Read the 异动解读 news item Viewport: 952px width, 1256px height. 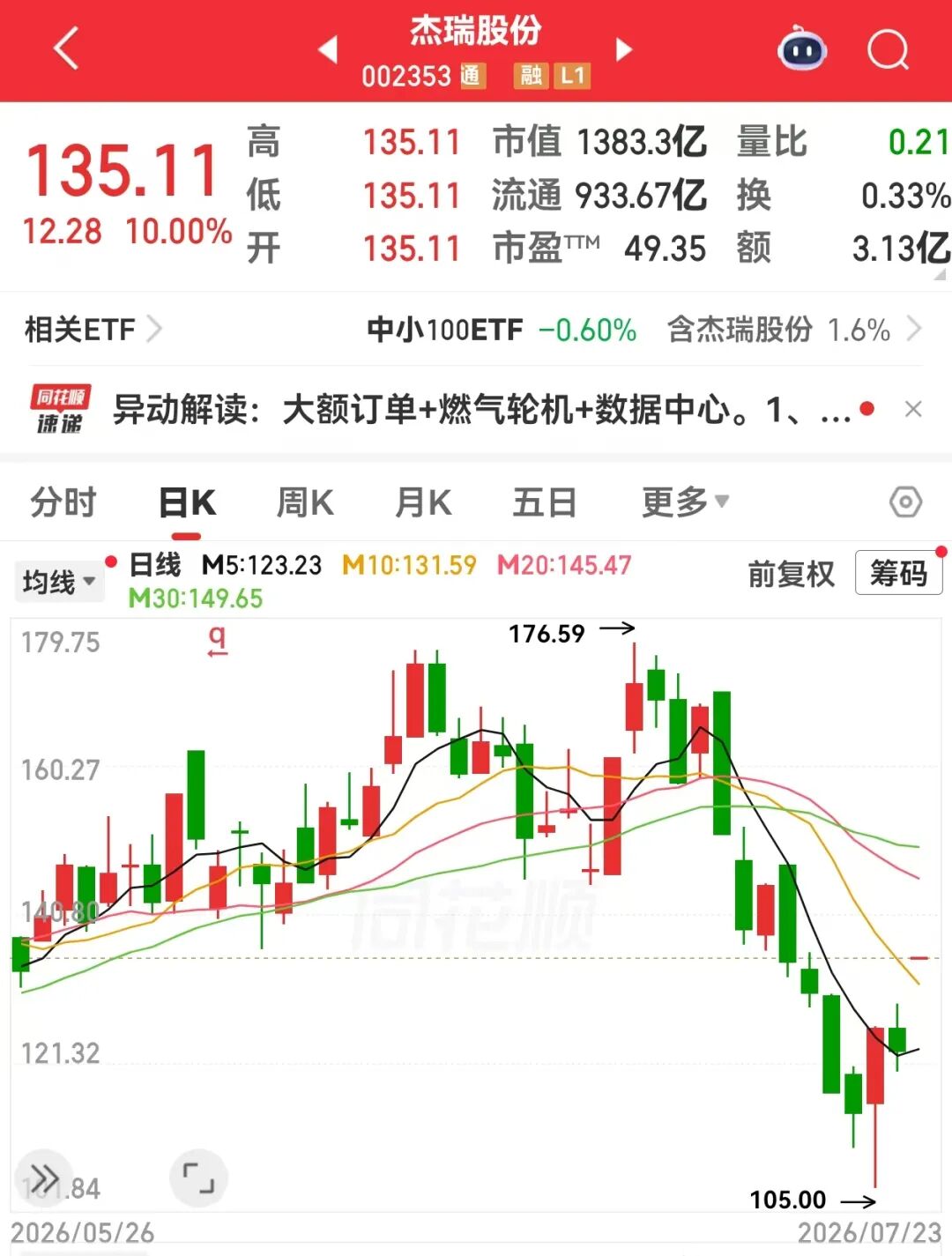(482, 410)
